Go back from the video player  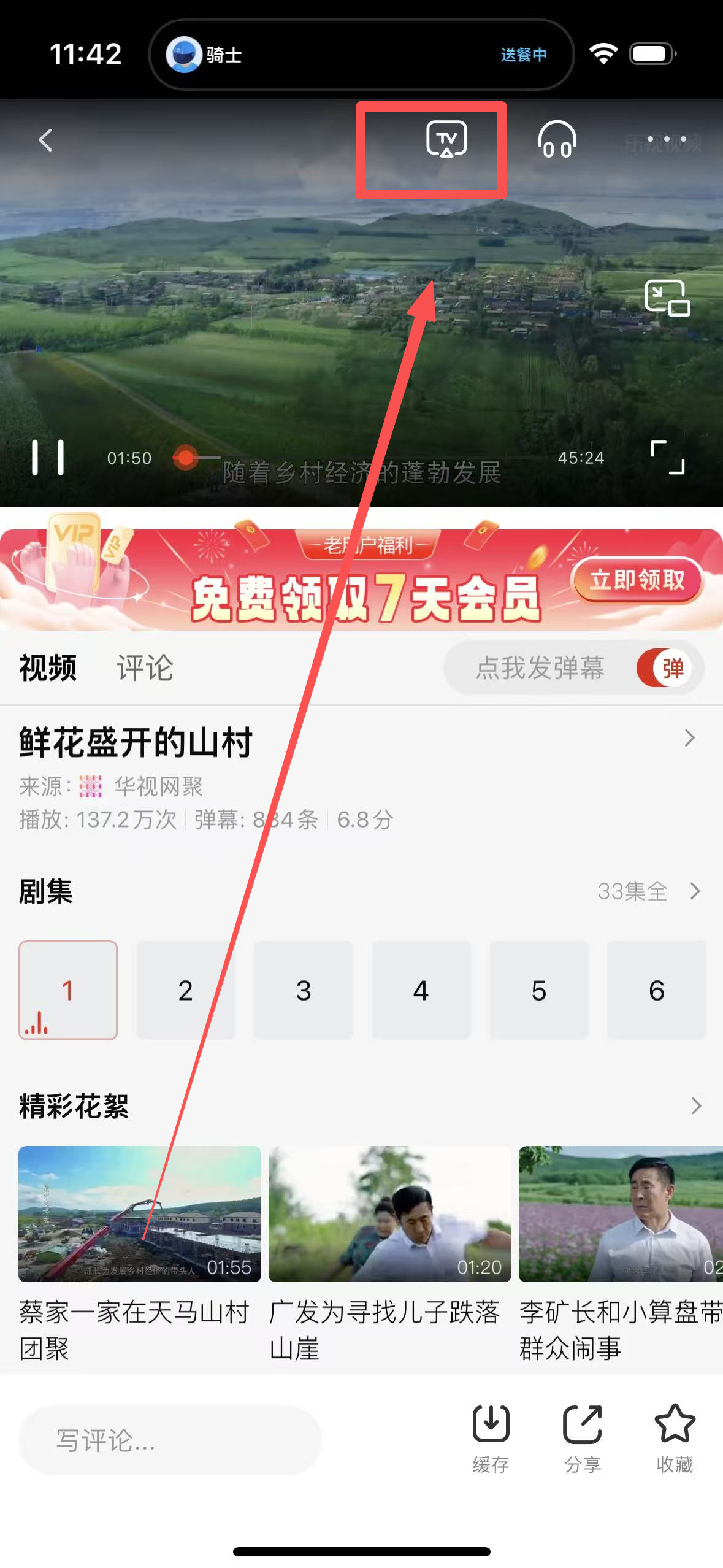45,140
